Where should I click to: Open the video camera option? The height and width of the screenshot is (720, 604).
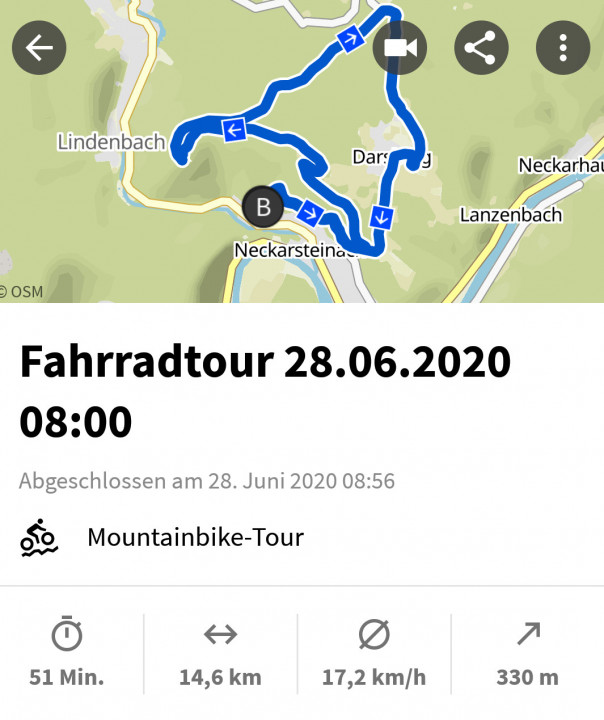pyautogui.click(x=400, y=47)
